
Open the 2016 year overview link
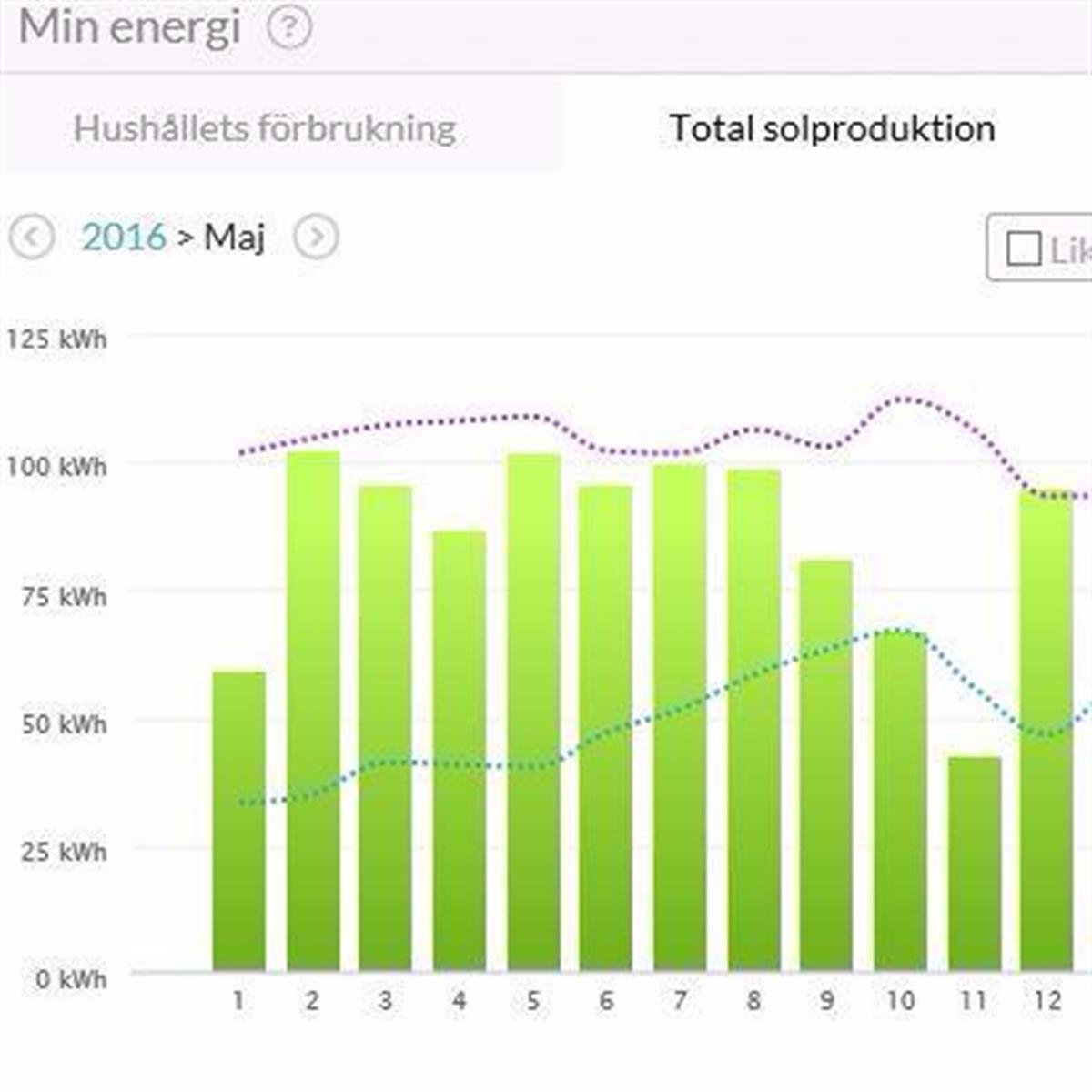[x=124, y=238]
